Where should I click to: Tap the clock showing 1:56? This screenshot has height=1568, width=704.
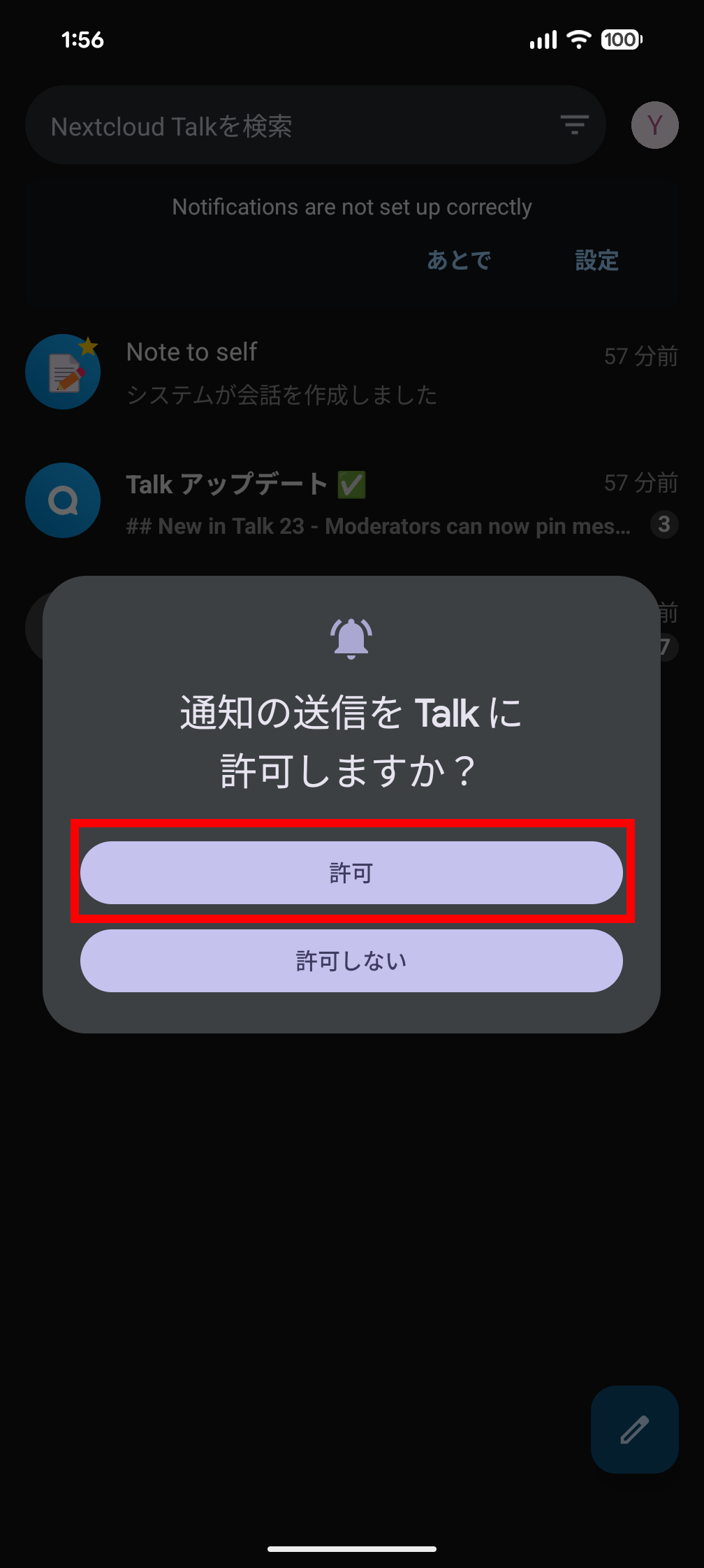pos(84,40)
